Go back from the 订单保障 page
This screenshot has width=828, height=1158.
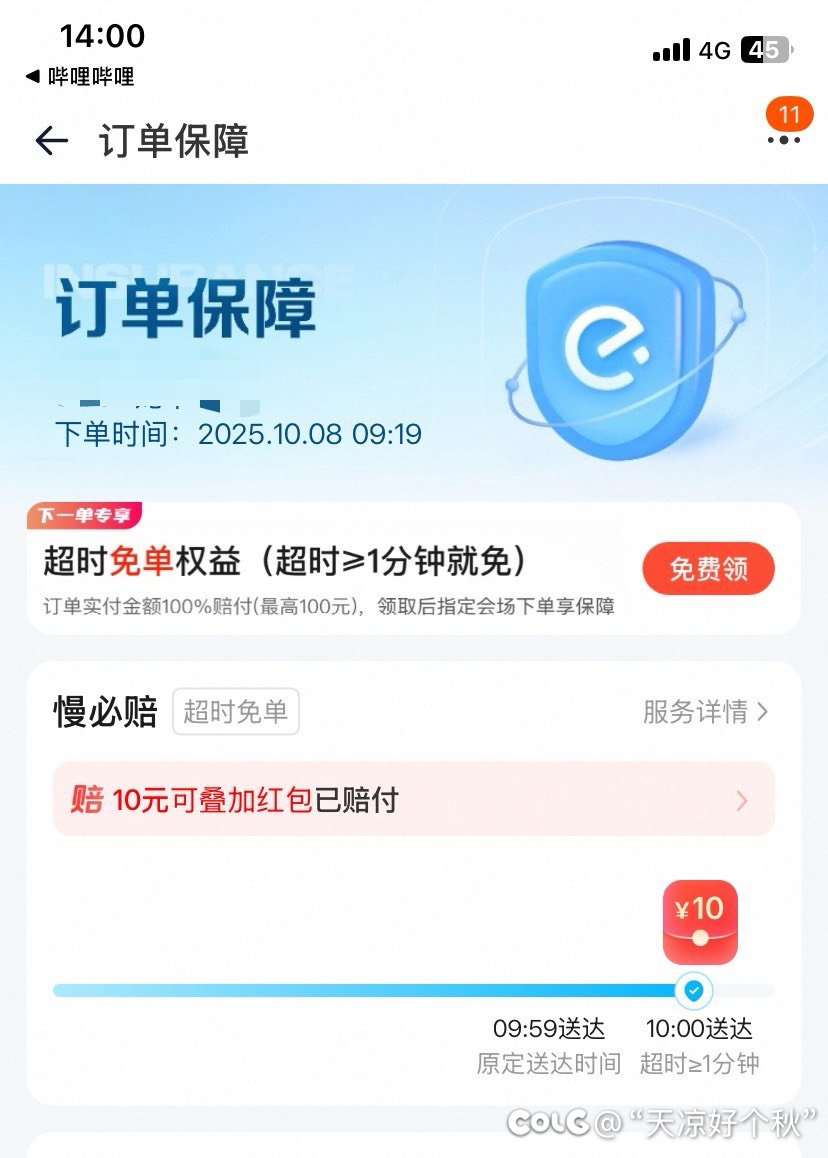point(51,141)
